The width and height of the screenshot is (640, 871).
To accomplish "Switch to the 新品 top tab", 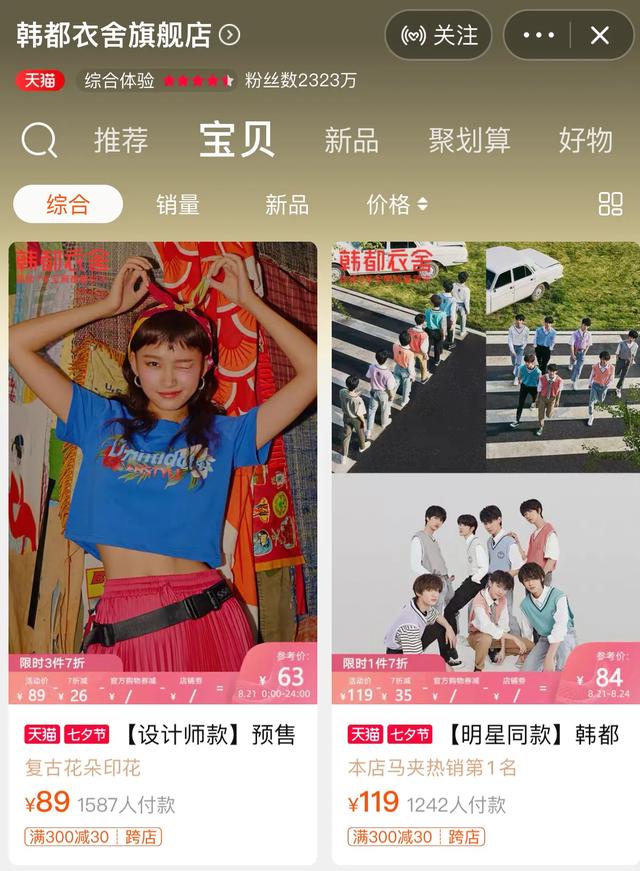I will tap(351, 140).
